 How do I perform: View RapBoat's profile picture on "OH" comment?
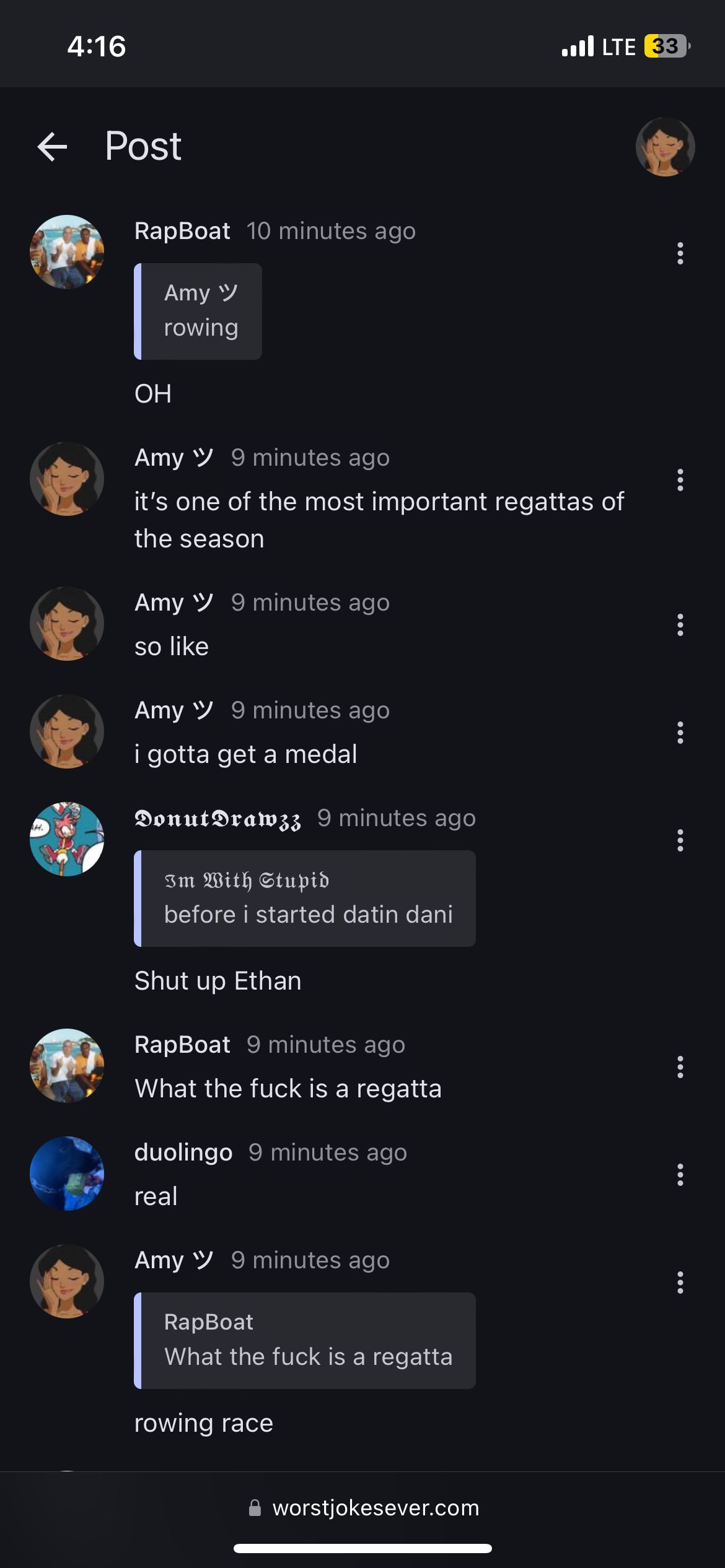click(x=67, y=252)
